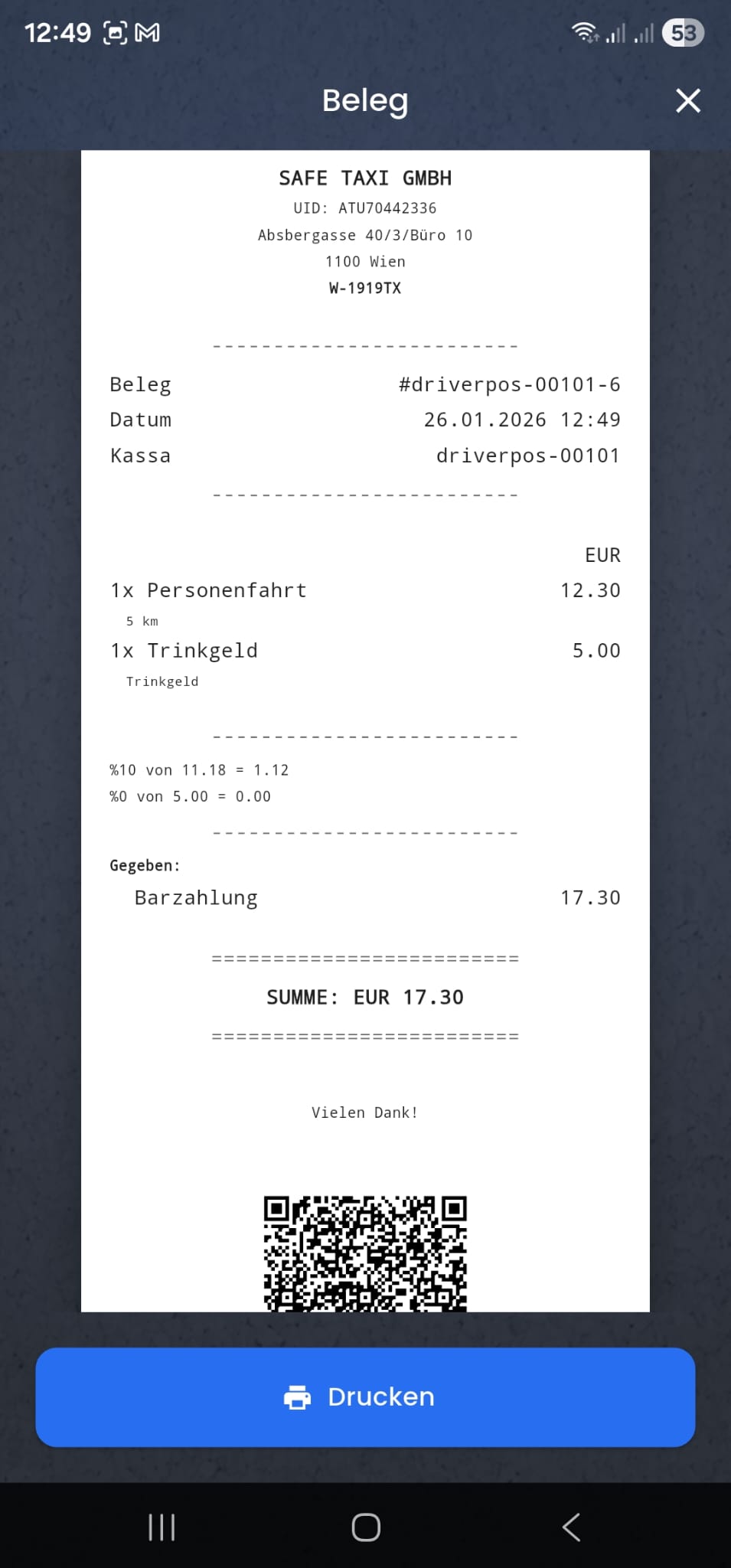Tap the Beleg title text

[x=365, y=100]
